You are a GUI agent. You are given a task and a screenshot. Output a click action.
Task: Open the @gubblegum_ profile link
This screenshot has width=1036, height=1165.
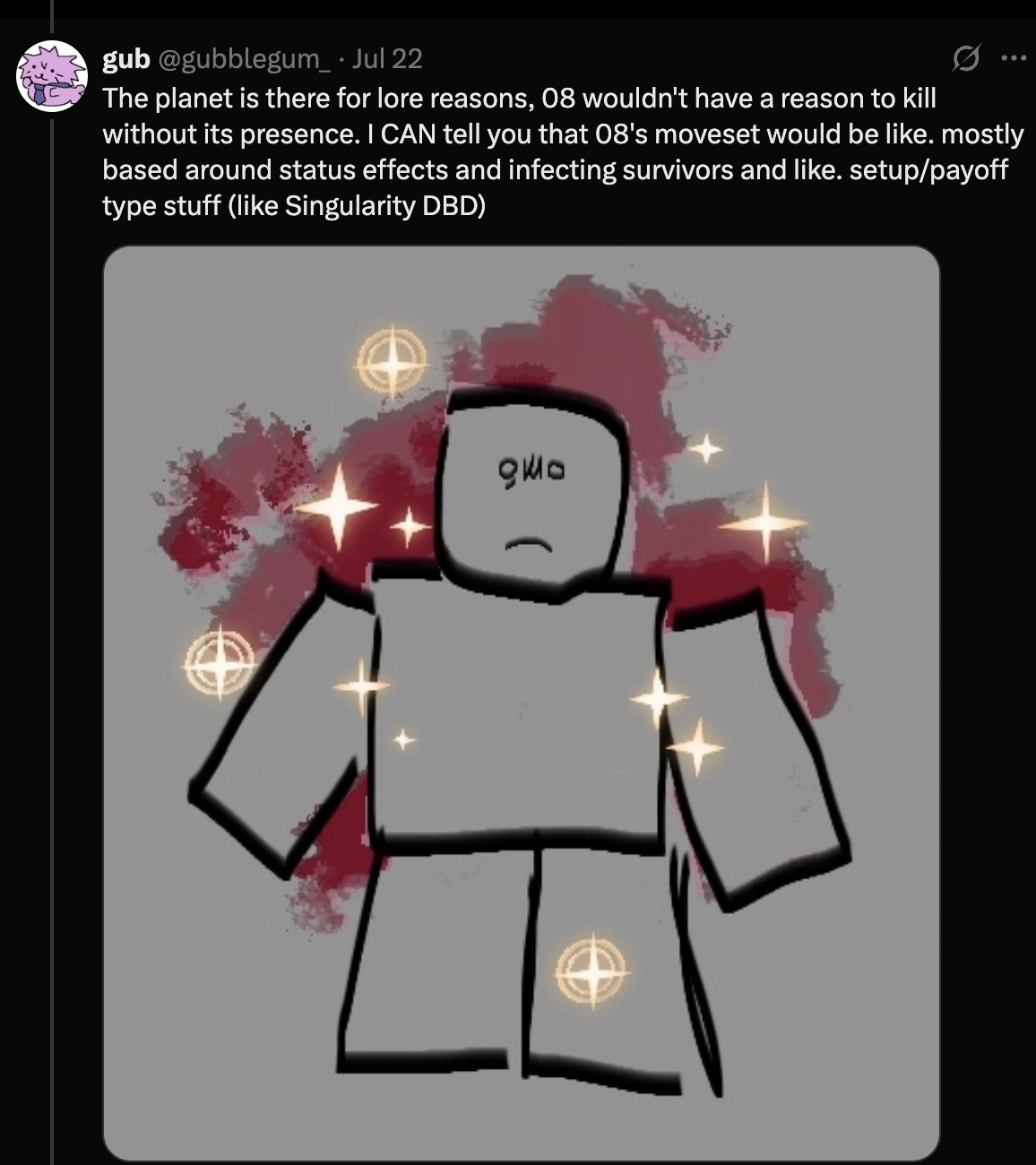coord(241,59)
